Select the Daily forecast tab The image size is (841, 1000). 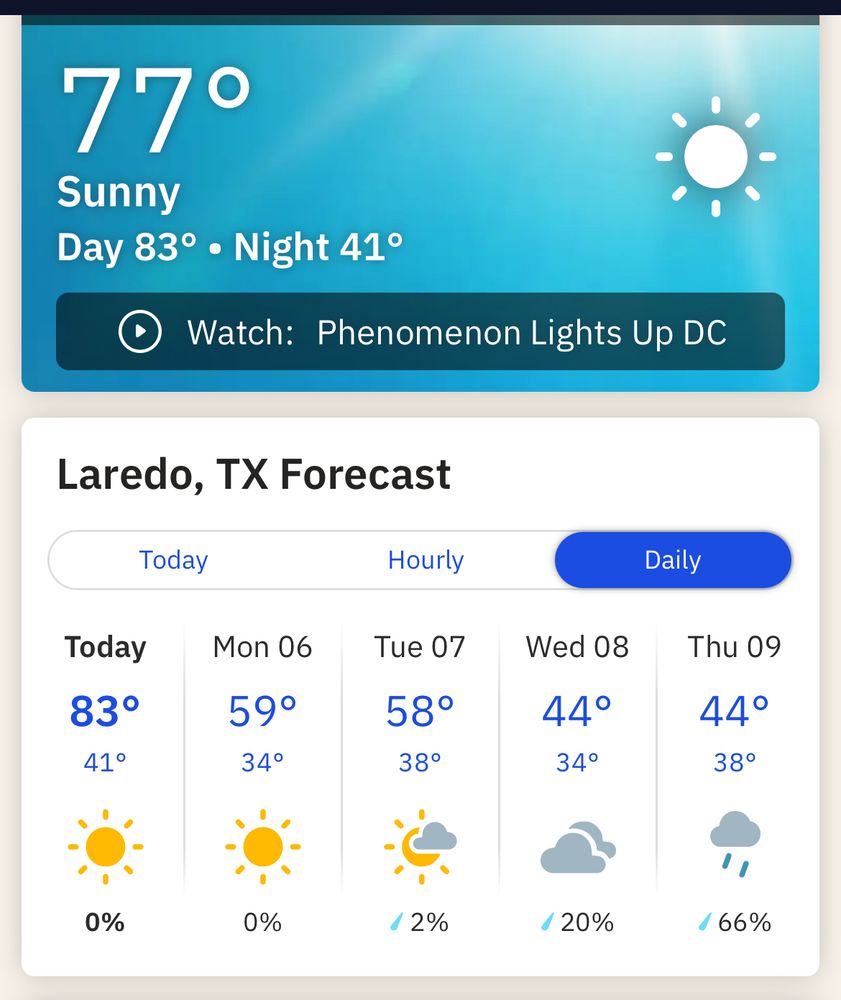(673, 560)
